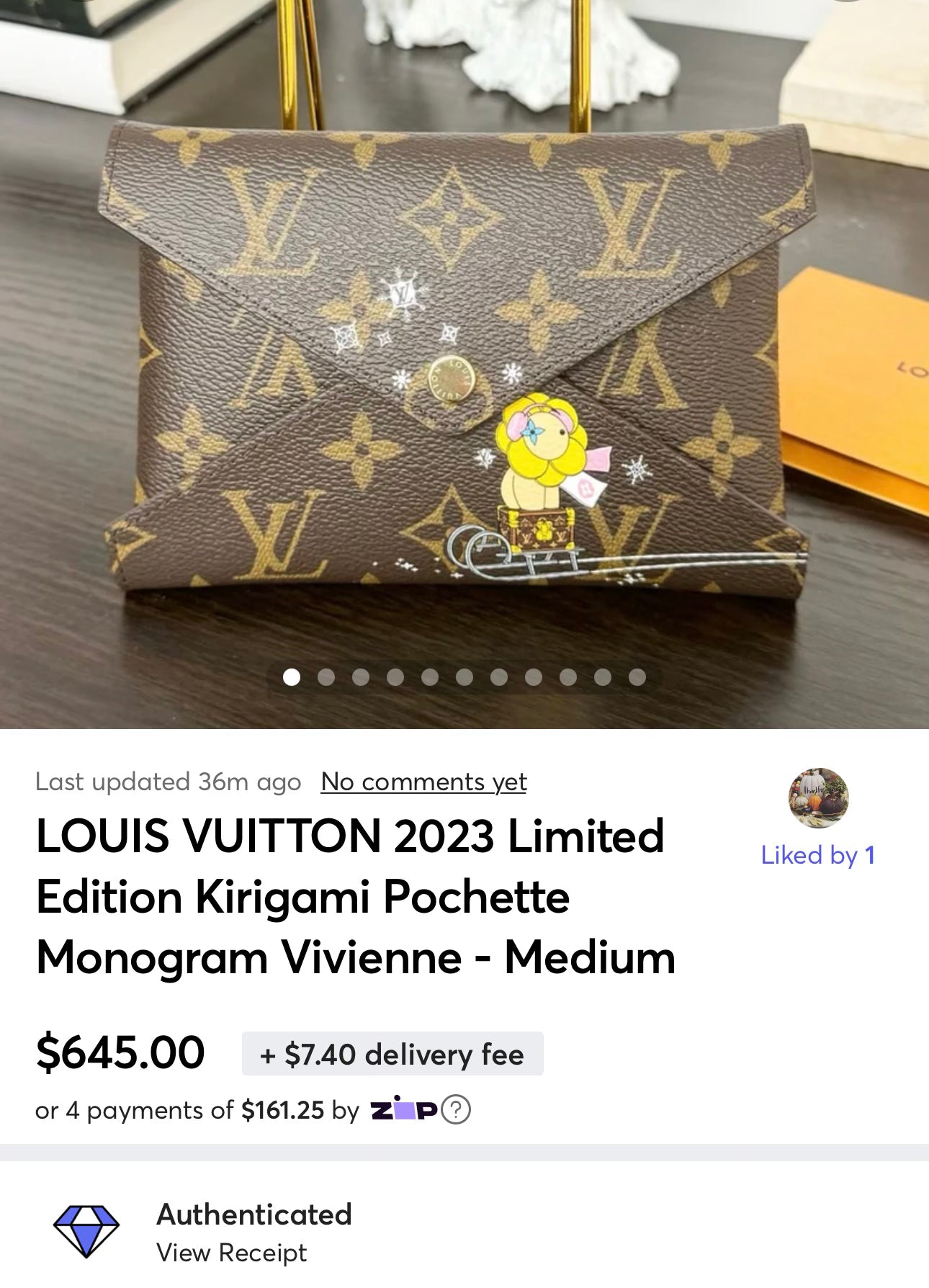
Task: Jump to the second photo dot
Action: pyautogui.click(x=326, y=677)
